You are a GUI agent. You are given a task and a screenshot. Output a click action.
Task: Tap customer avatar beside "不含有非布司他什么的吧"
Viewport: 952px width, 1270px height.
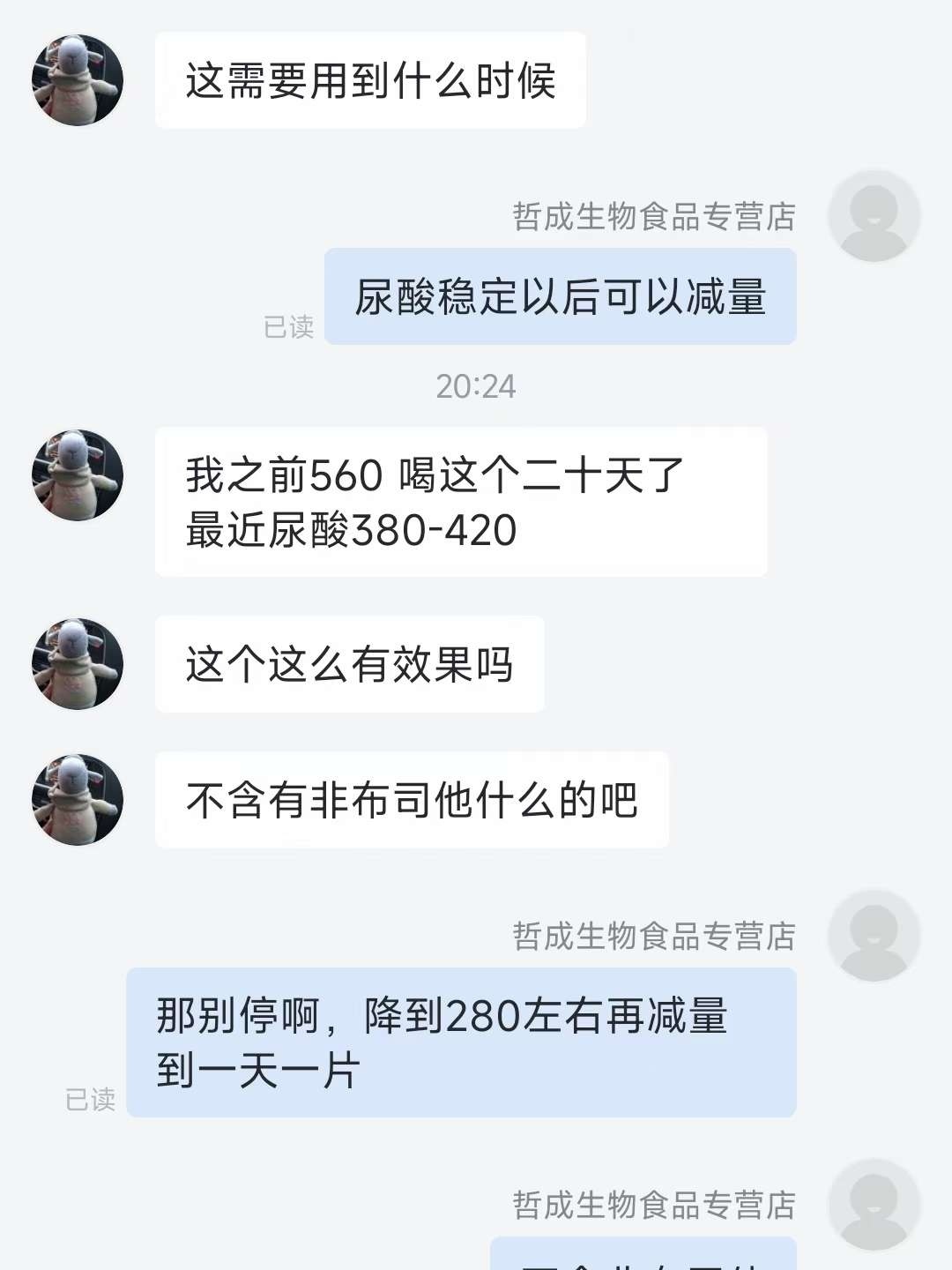(x=78, y=800)
